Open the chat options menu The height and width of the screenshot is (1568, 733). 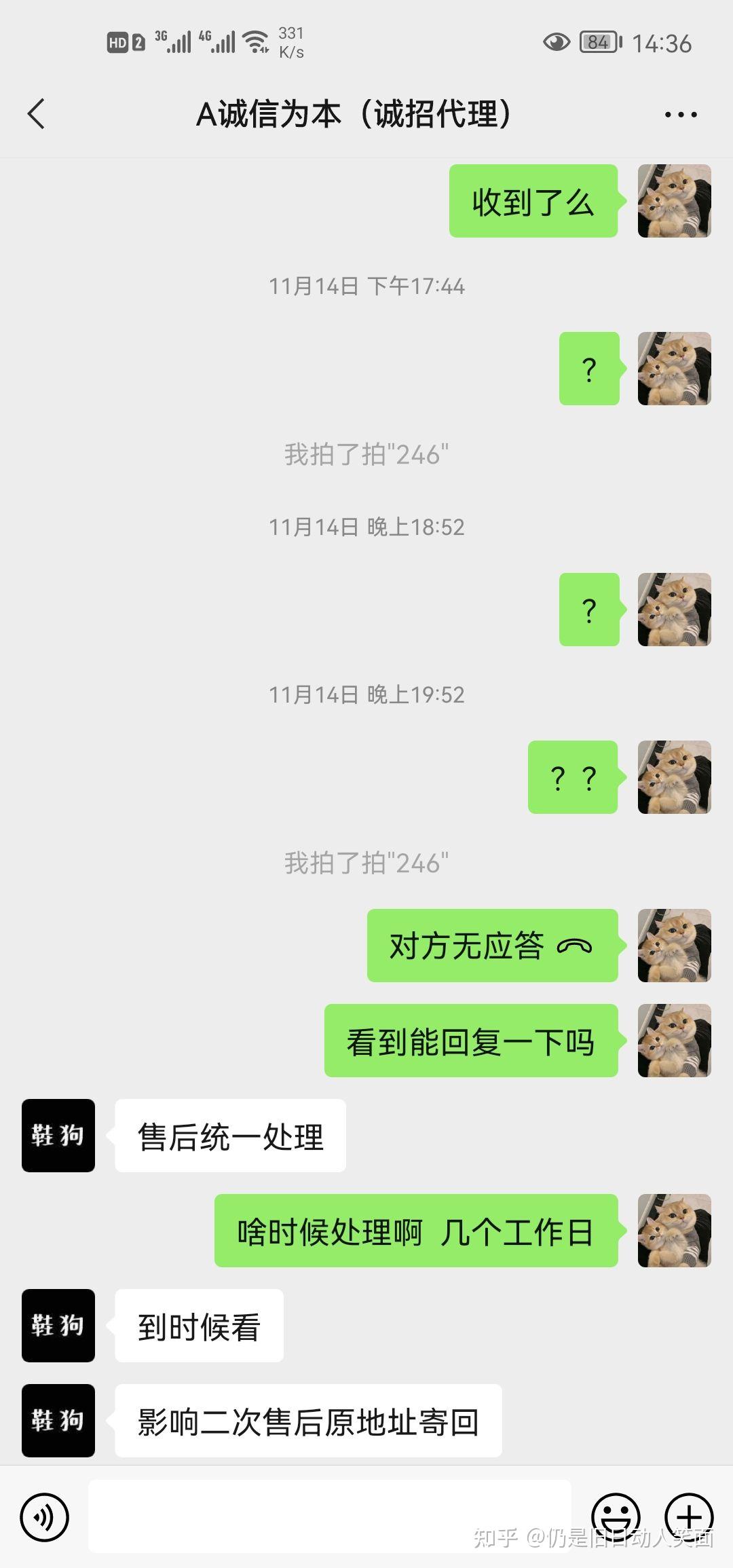680,114
